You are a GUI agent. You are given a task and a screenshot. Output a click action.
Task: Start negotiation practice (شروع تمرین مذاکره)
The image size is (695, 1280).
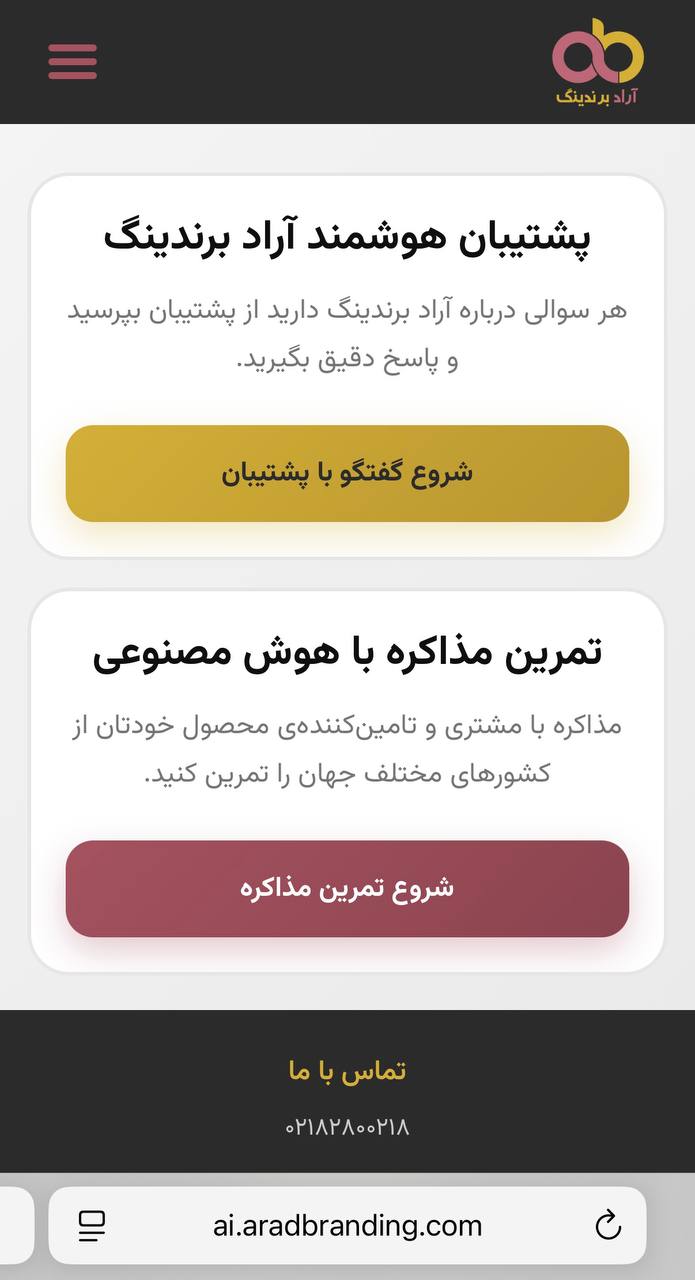[x=347, y=888]
